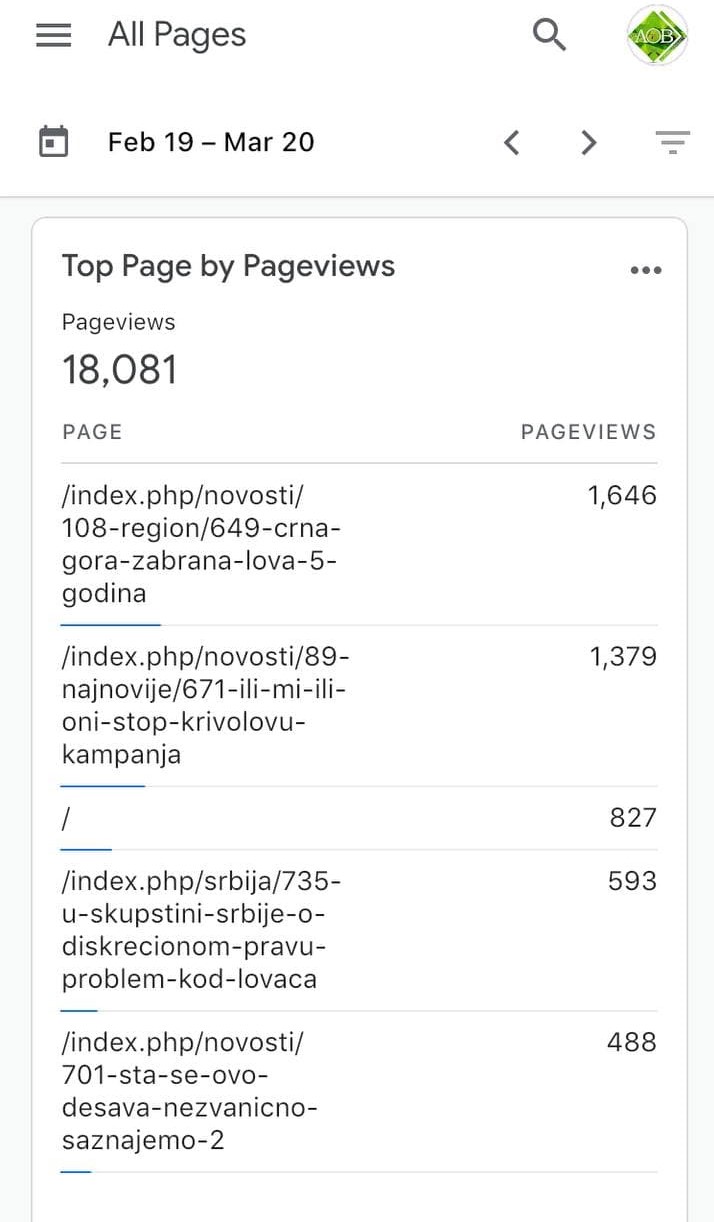Image resolution: width=714 pixels, height=1222 pixels.
Task: Go to the next date range
Action: click(589, 143)
